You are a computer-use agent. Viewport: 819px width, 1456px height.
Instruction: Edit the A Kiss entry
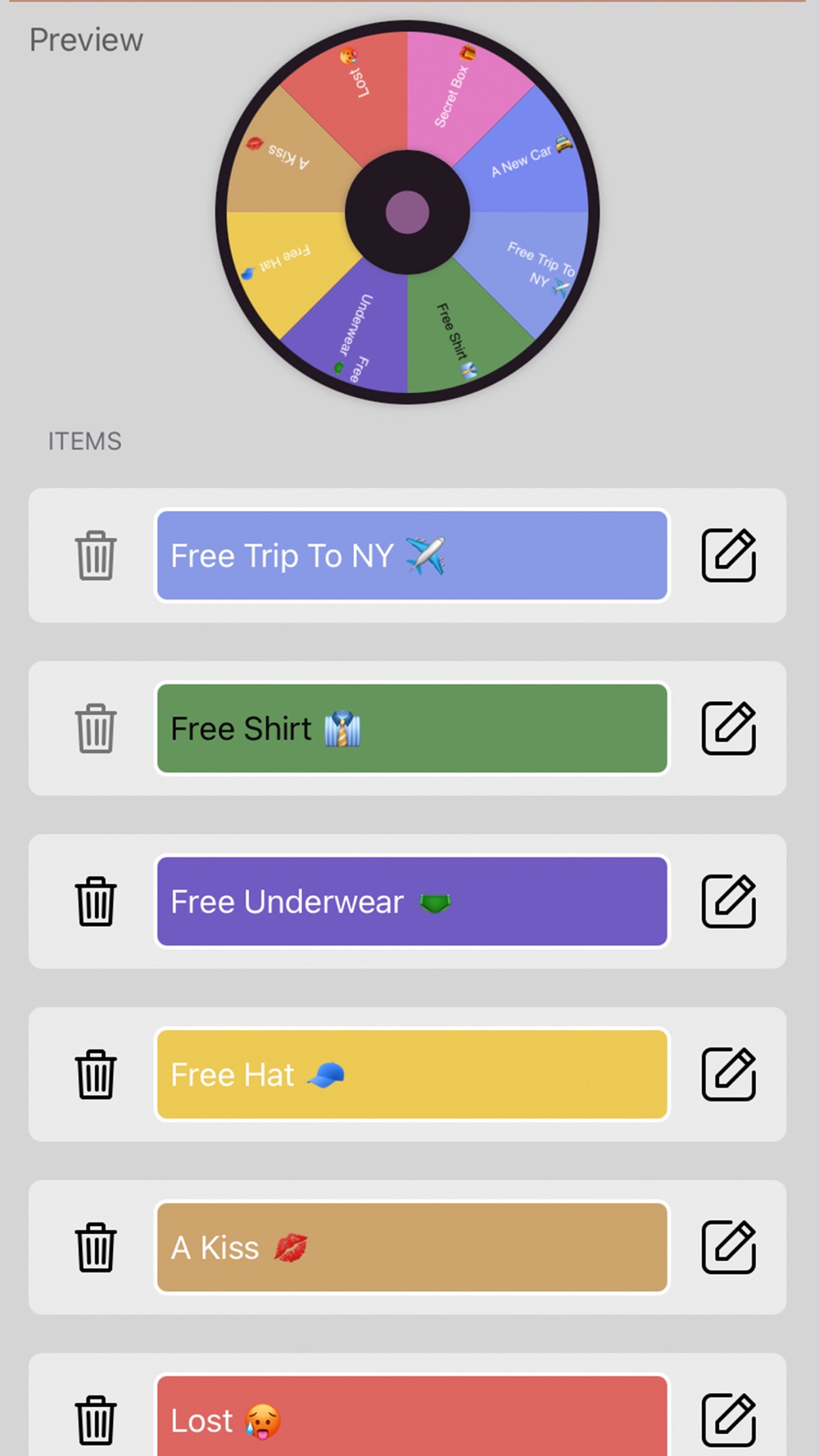[728, 1246]
